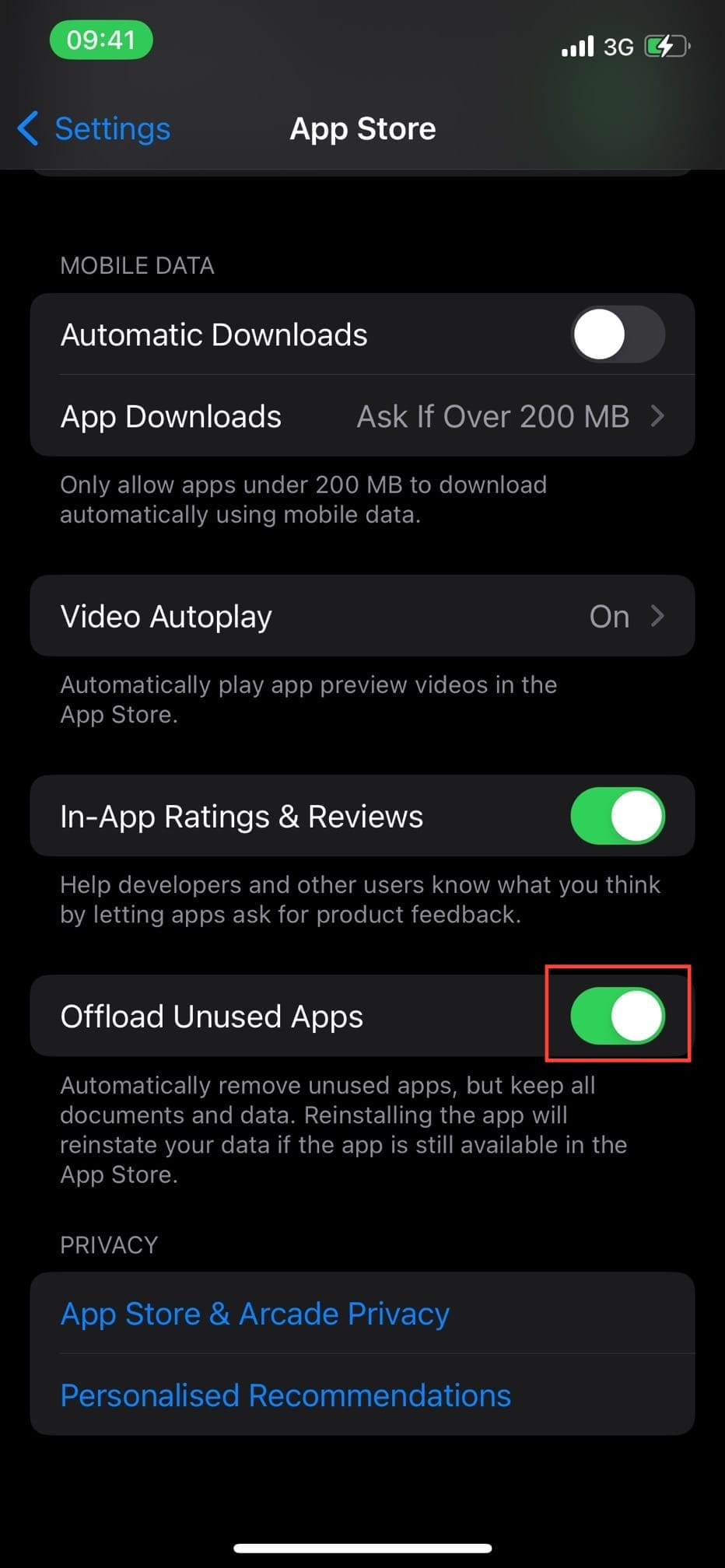Open Personalised Recommendations

(x=285, y=1395)
